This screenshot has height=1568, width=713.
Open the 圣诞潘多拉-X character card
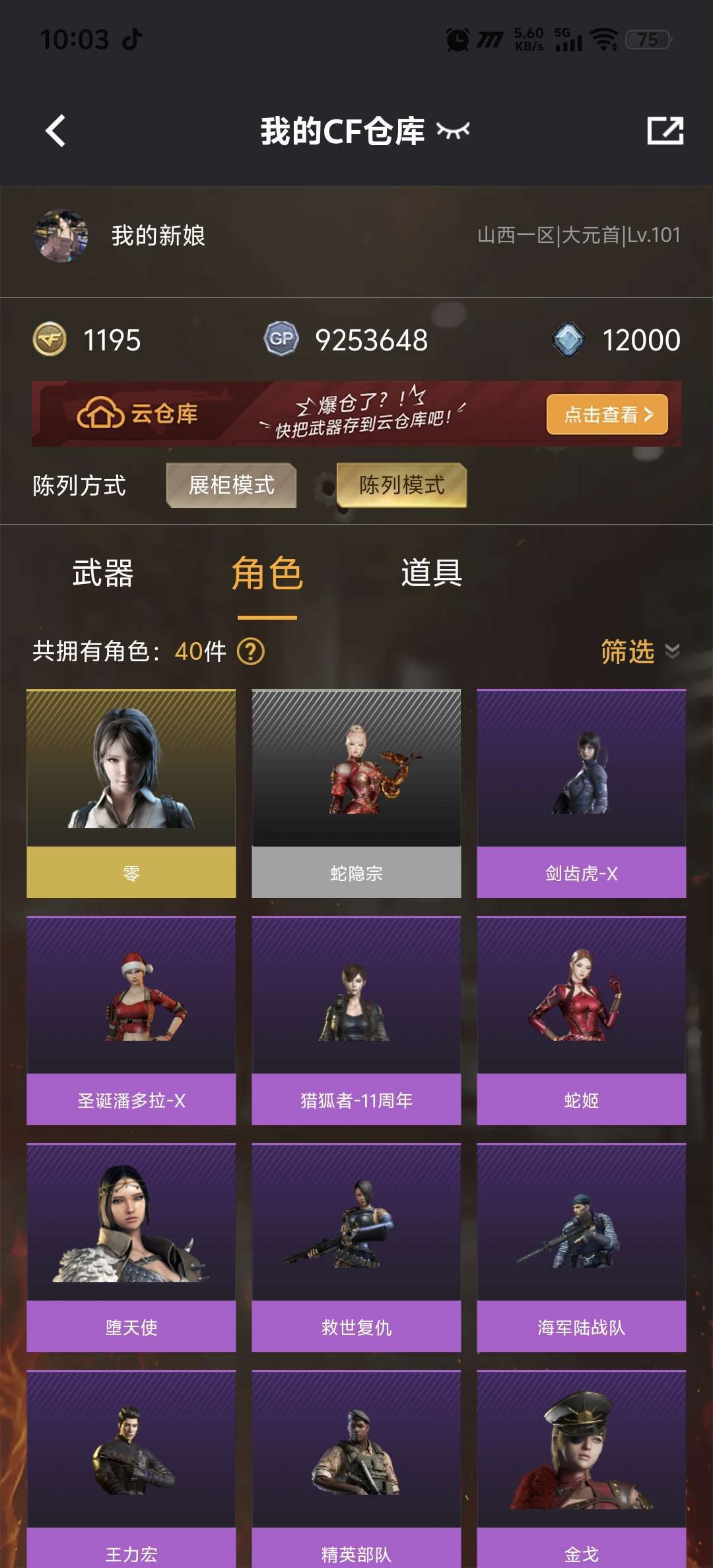131,1020
